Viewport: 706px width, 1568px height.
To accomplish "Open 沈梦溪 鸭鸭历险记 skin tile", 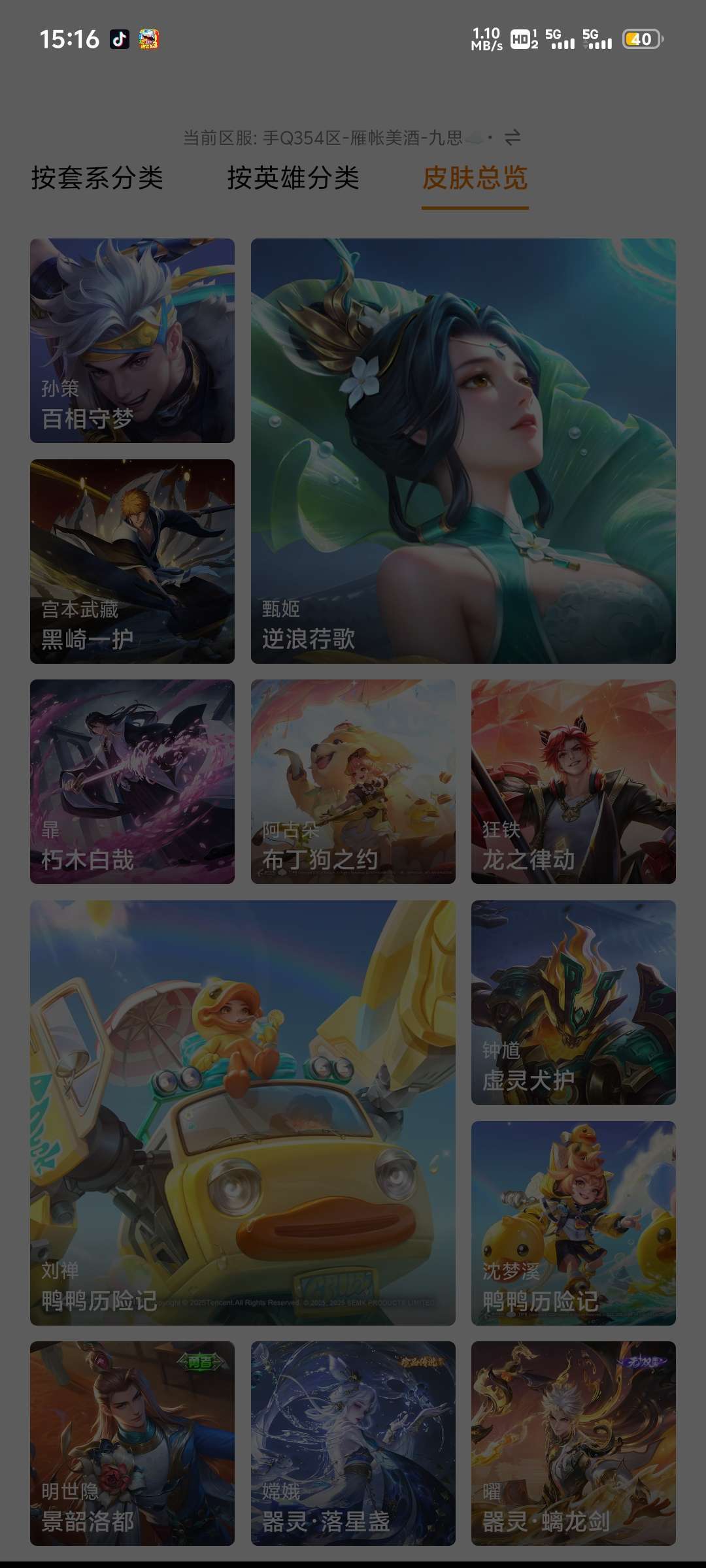I will (x=573, y=1223).
